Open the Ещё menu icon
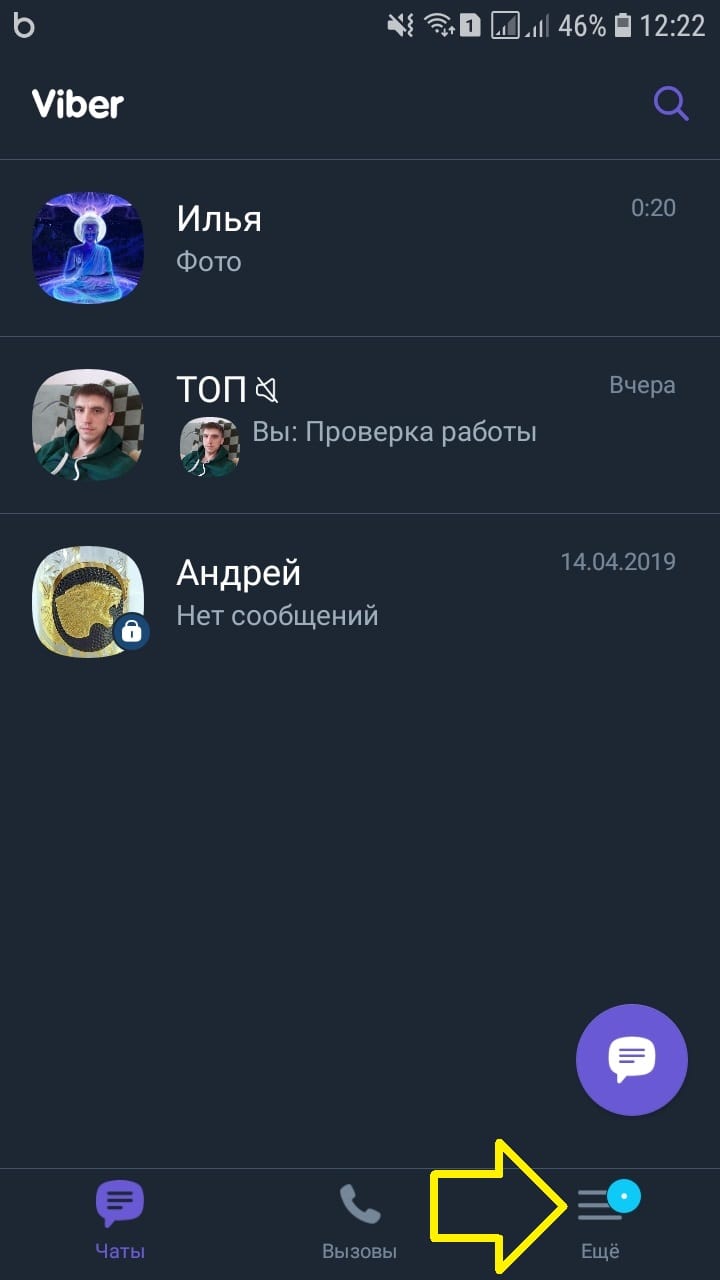Image resolution: width=720 pixels, height=1280 pixels. (x=598, y=1203)
